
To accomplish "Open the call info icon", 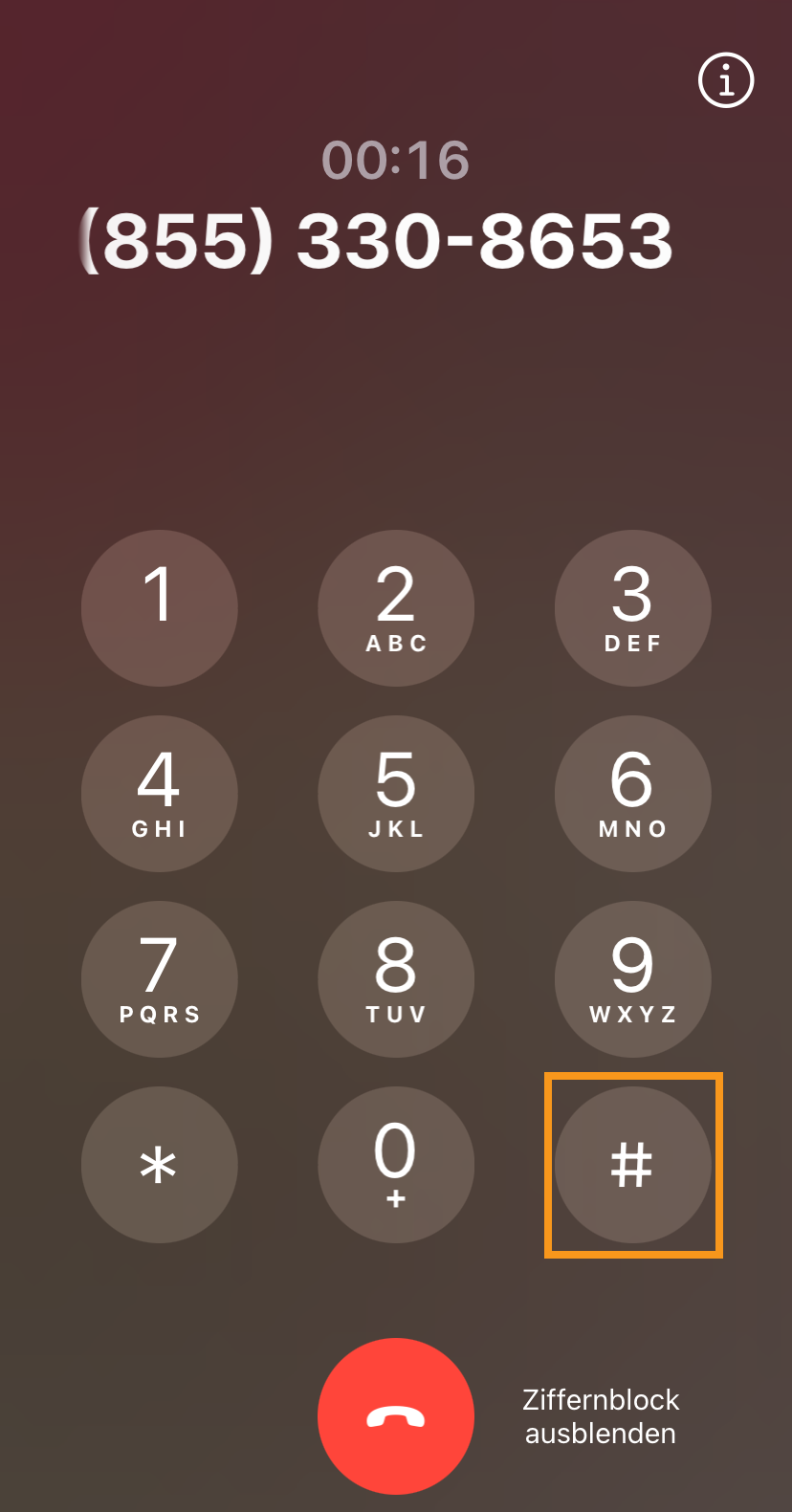I will [726, 80].
